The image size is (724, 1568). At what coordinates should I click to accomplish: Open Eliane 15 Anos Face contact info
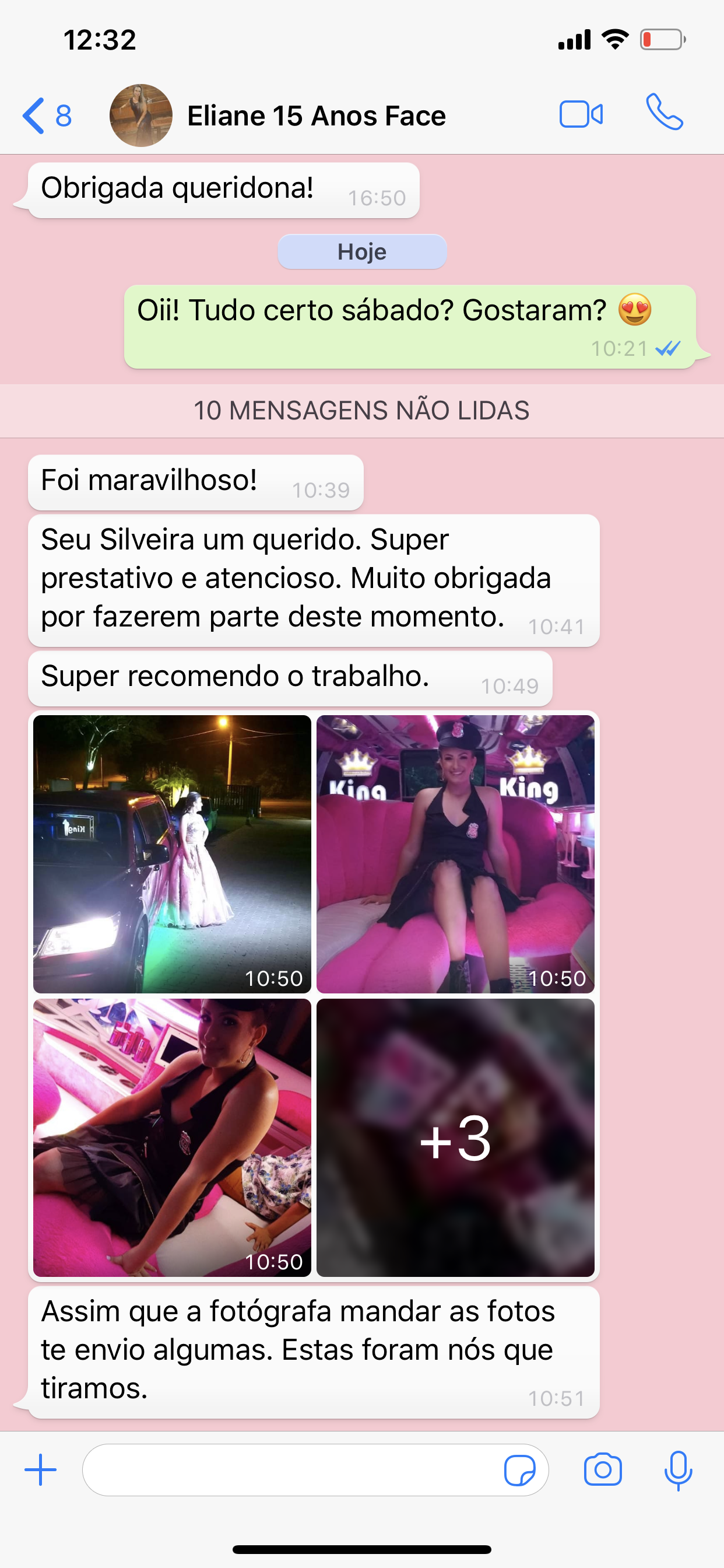click(316, 116)
